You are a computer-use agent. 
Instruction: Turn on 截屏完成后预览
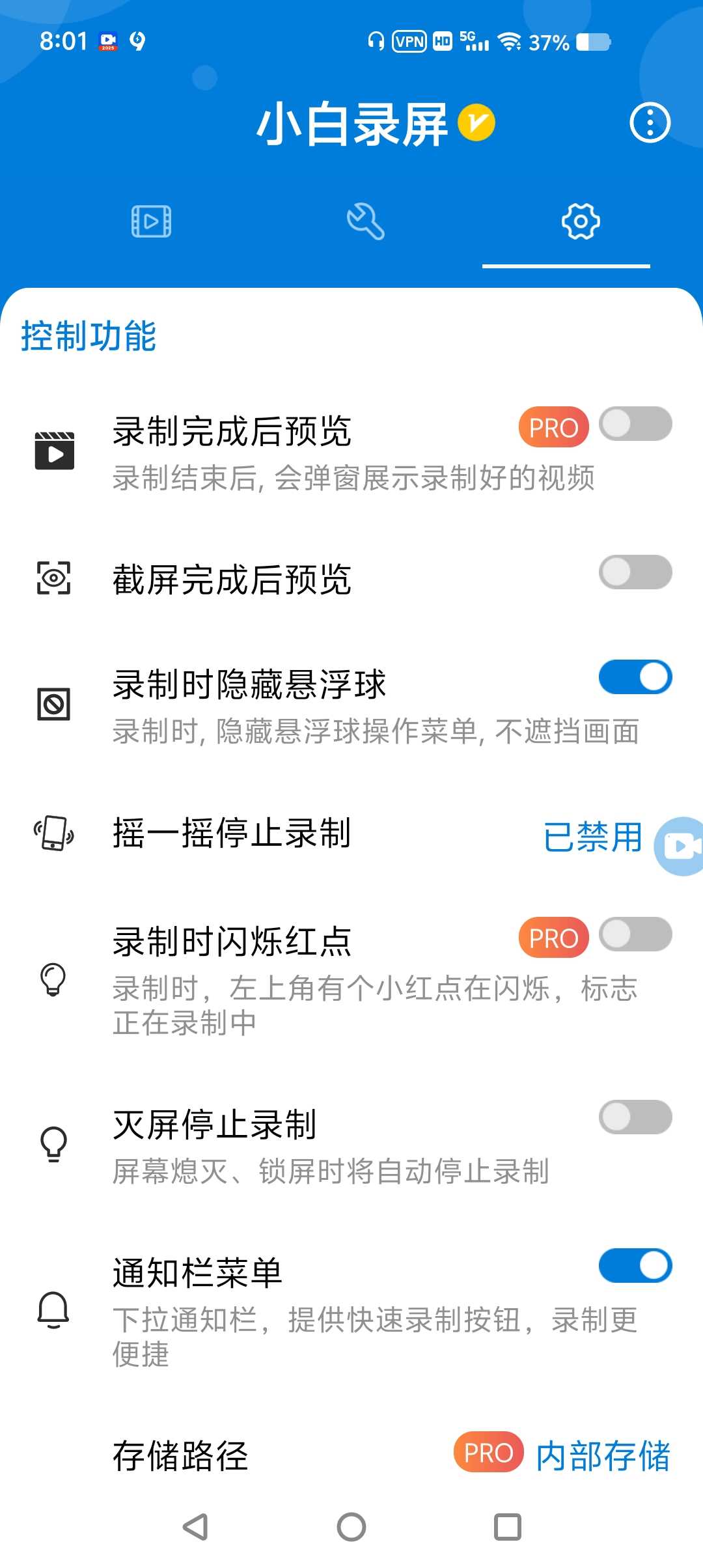tap(635, 572)
